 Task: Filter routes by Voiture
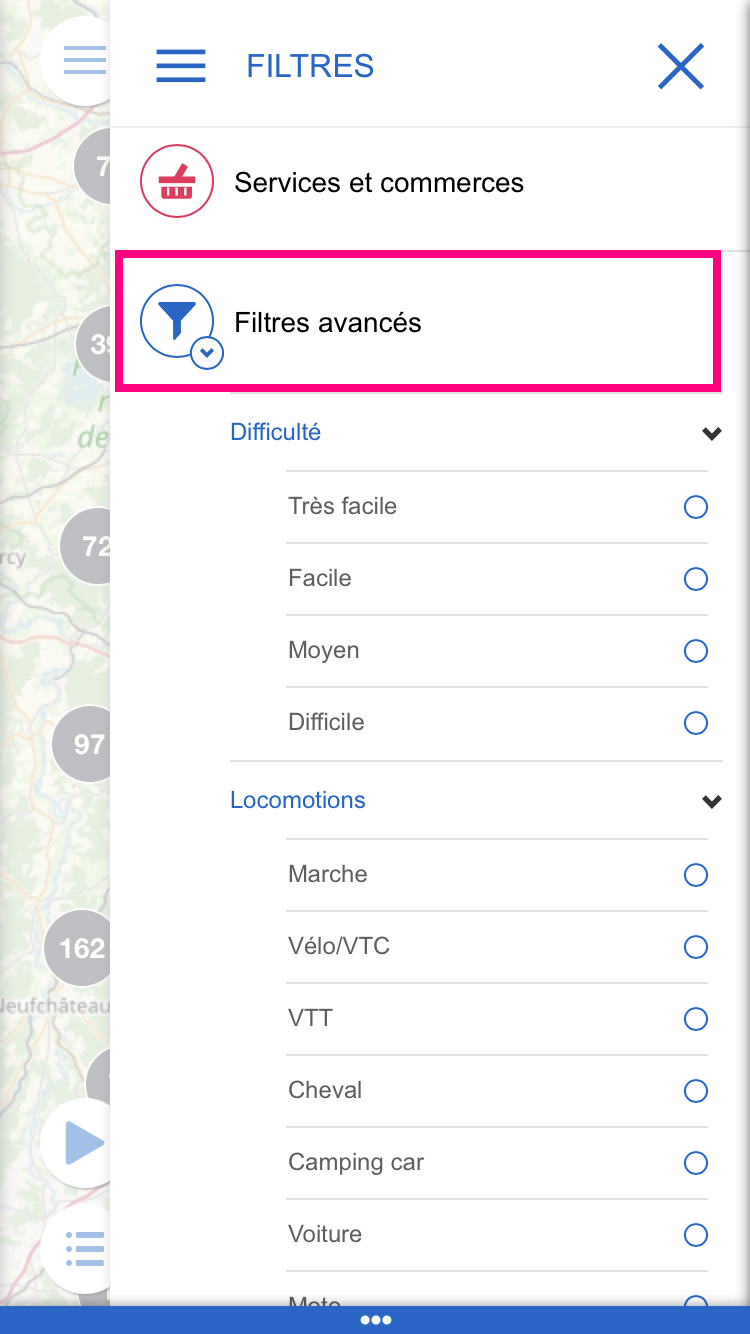[695, 1235]
